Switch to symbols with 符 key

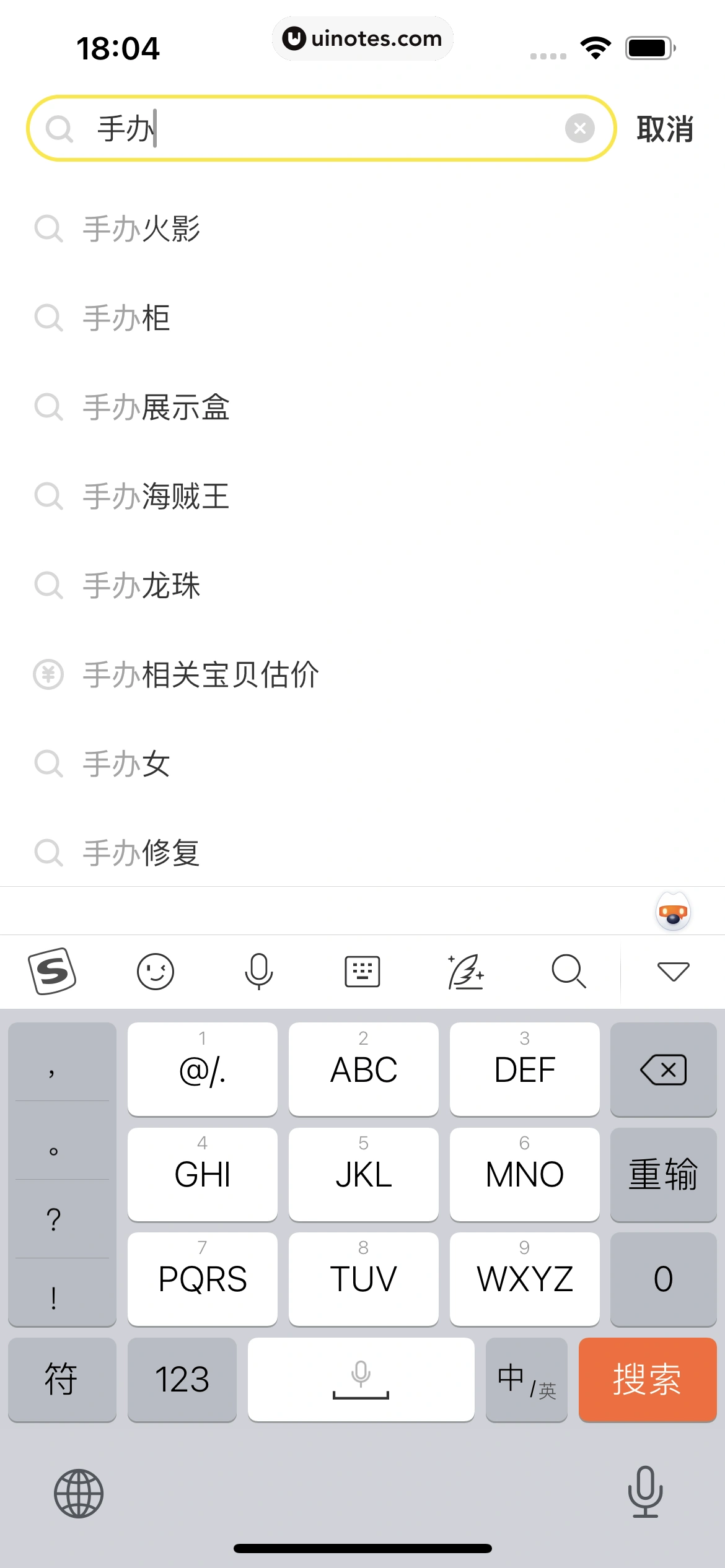62,1379
